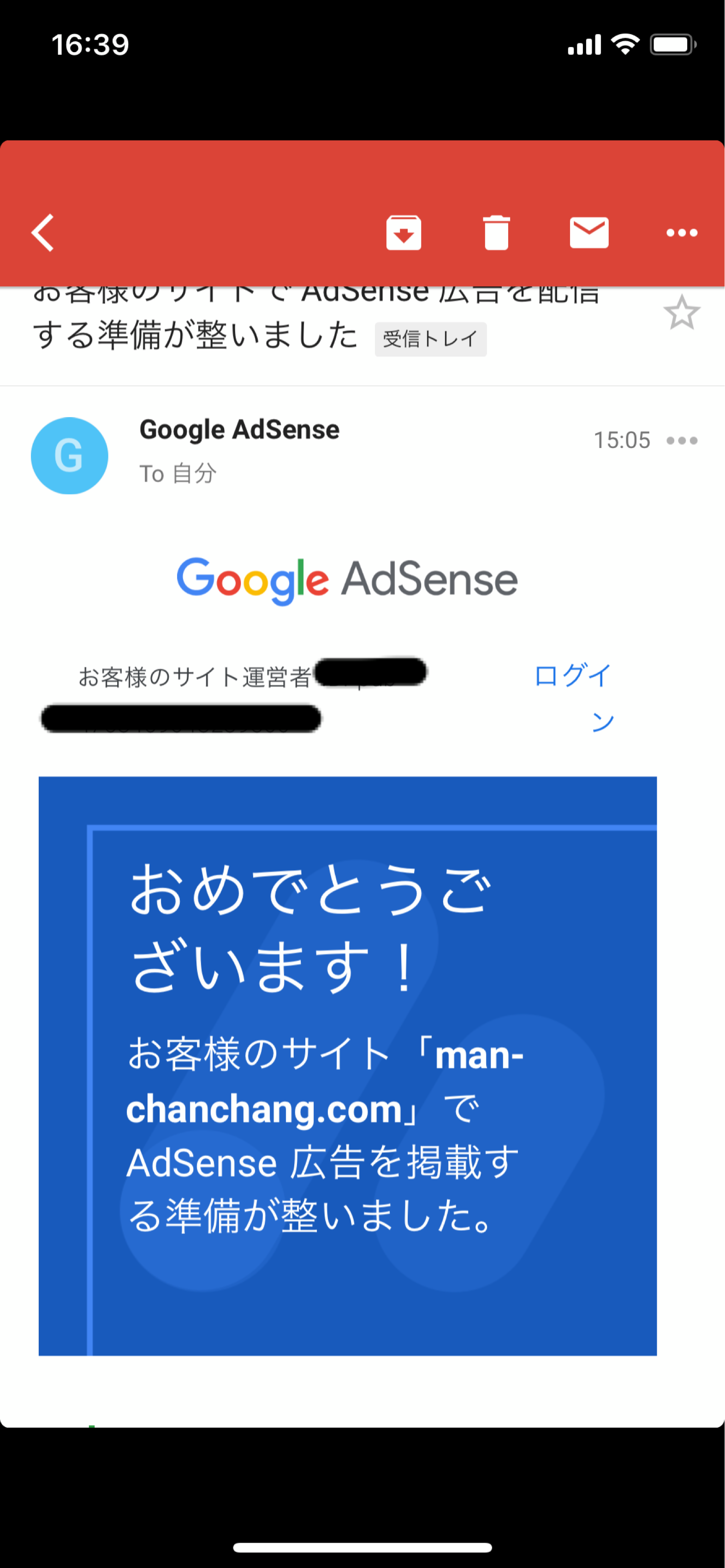Viewport: 725px width, 1568px height.
Task: Open message options next to 15:05
Action: 682,441
